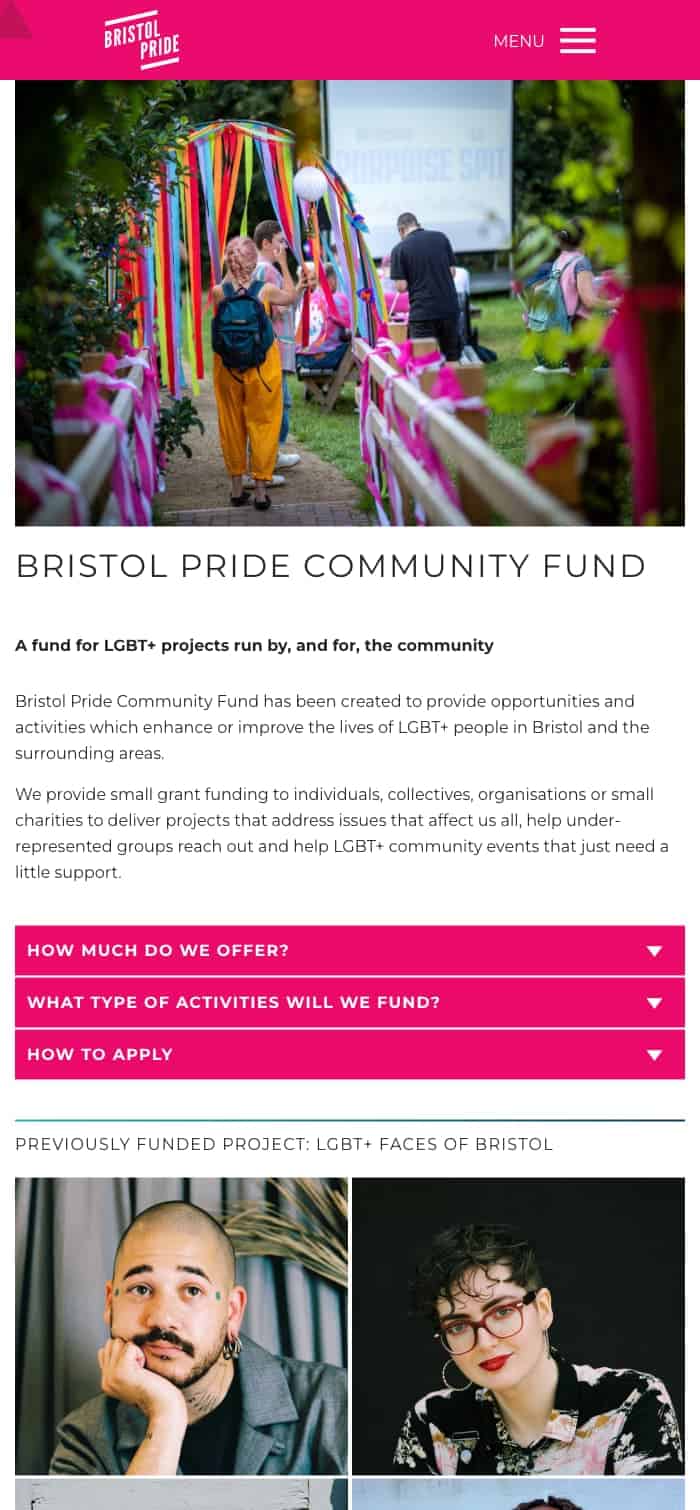Expand 'What type of activities will we fund?'
700x1510 pixels.
(x=349, y=1002)
